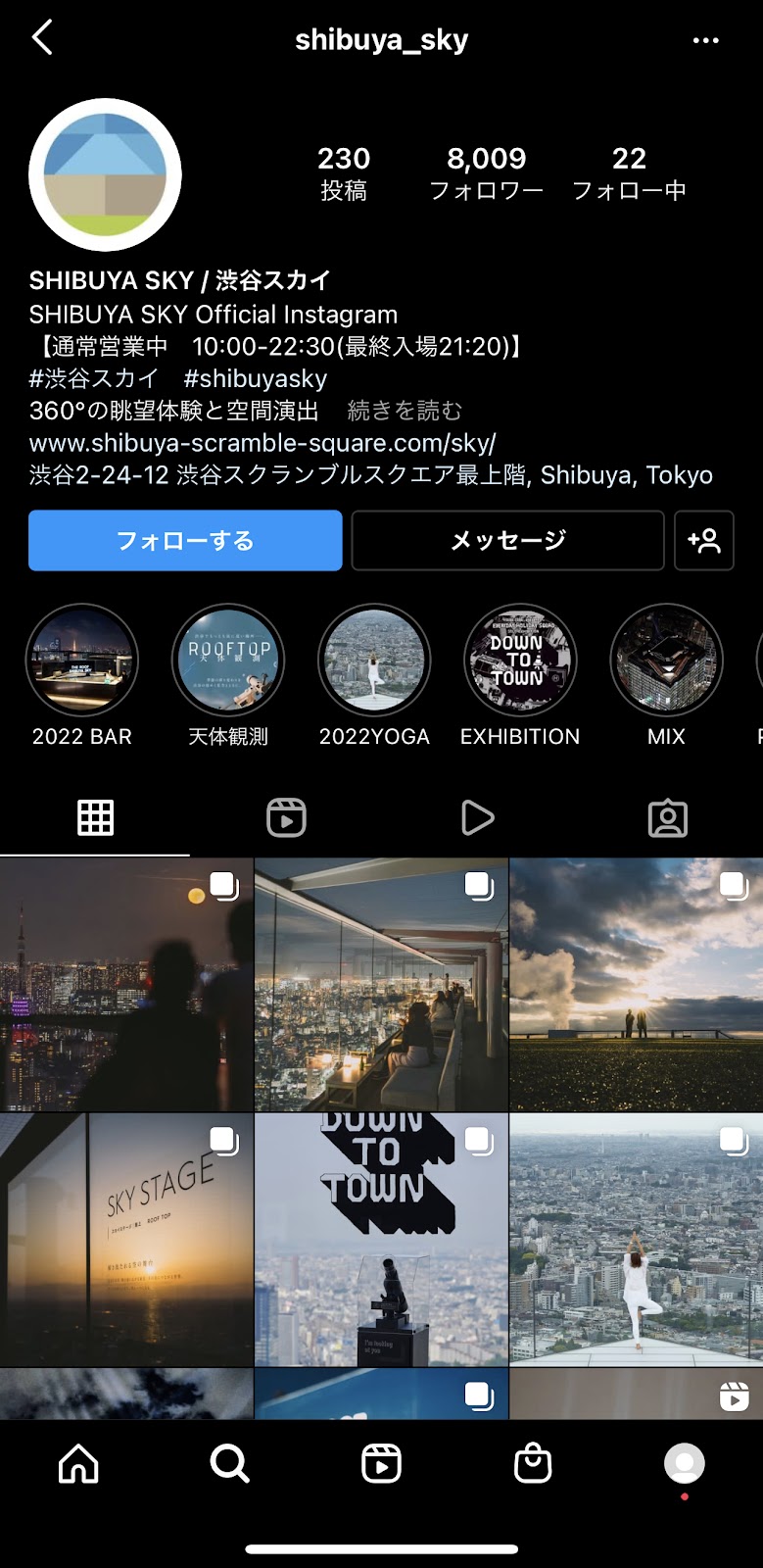Screen dimensions: 763x1568
Task: Tap the blue フォローする follow button
Action: (185, 540)
